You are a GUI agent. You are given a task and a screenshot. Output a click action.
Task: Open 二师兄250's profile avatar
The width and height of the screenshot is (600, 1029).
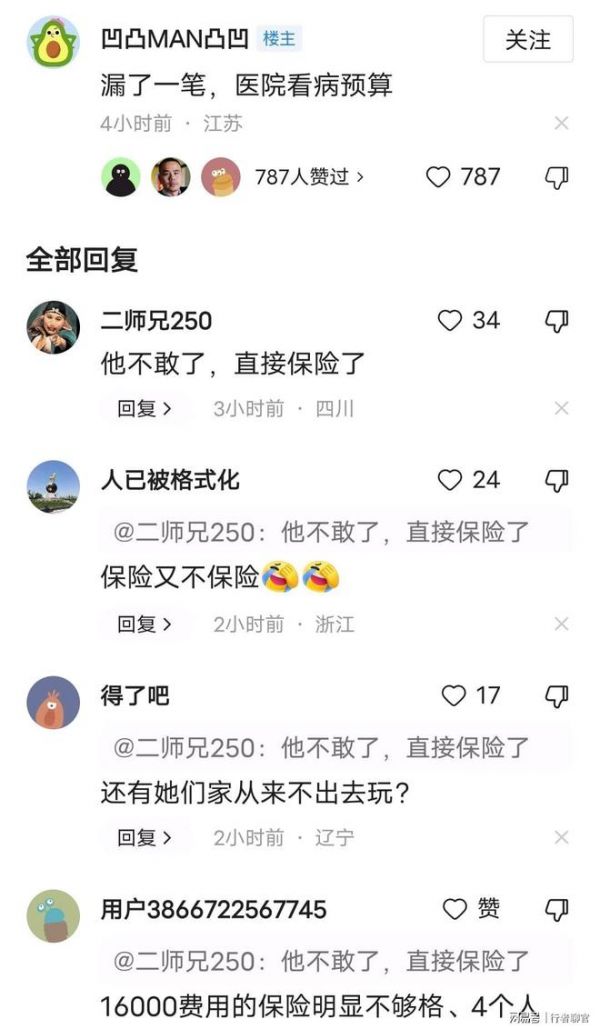53,326
